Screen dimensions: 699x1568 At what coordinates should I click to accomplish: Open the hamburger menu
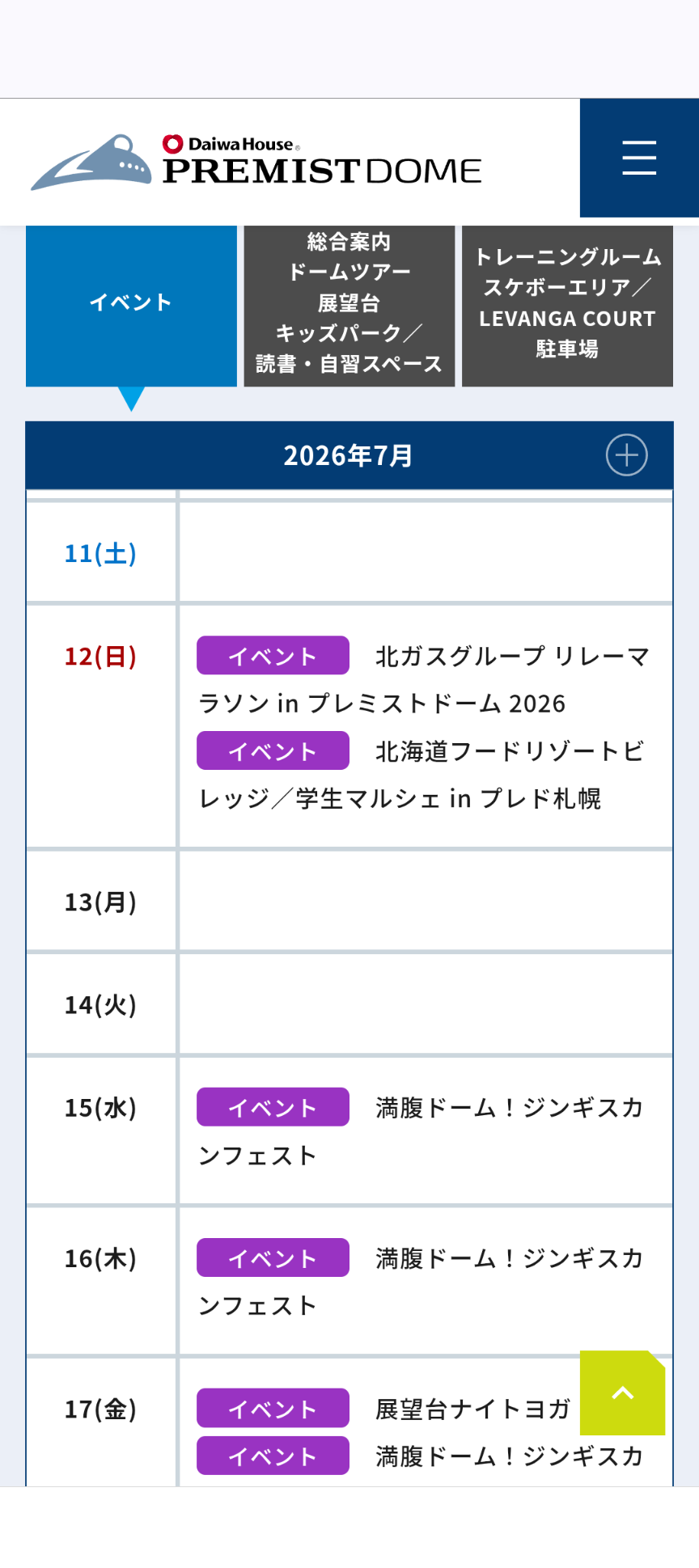click(x=639, y=158)
